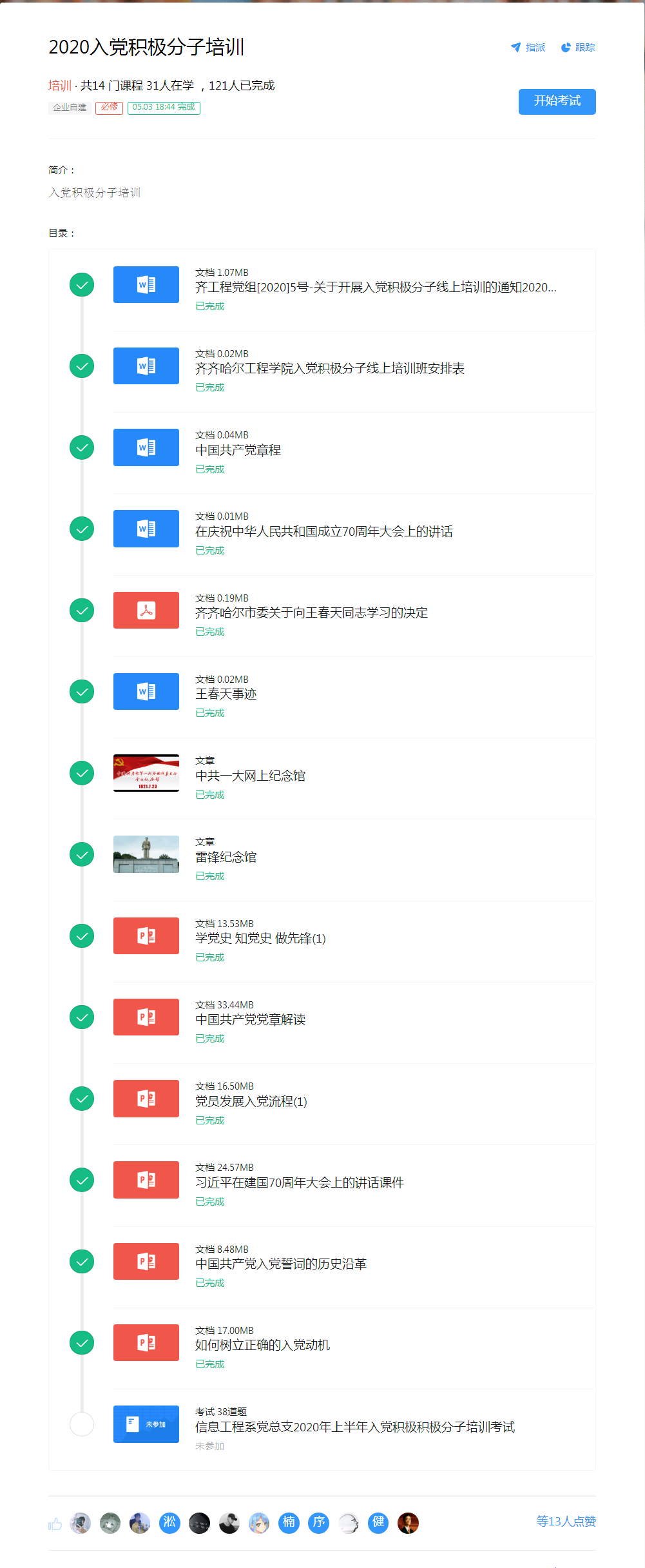Open slides 中国共产党入党誓词的历史沿革
This screenshot has height=1568, width=645.
280,1264
